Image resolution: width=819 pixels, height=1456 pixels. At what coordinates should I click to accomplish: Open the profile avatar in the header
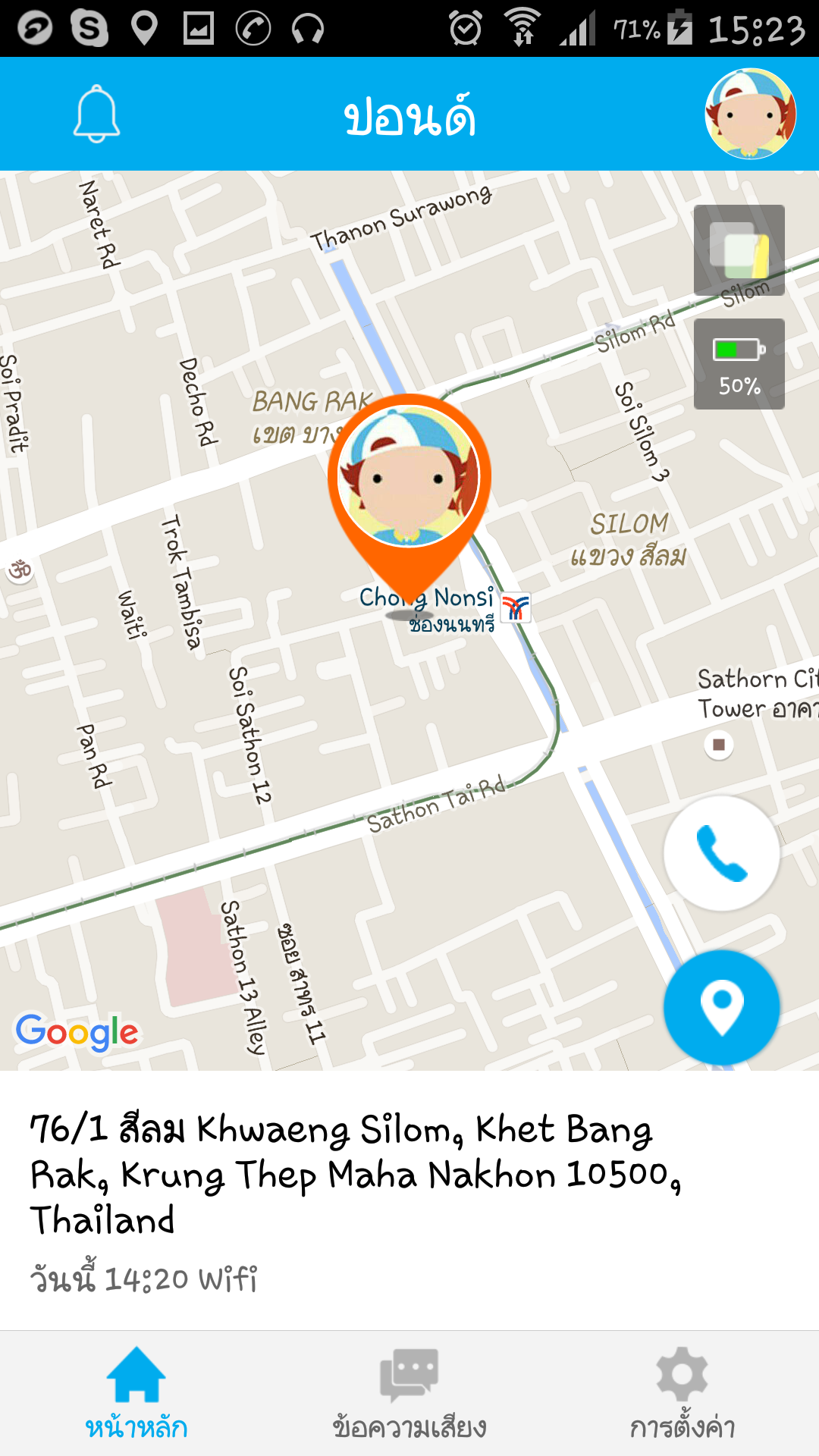click(x=750, y=114)
